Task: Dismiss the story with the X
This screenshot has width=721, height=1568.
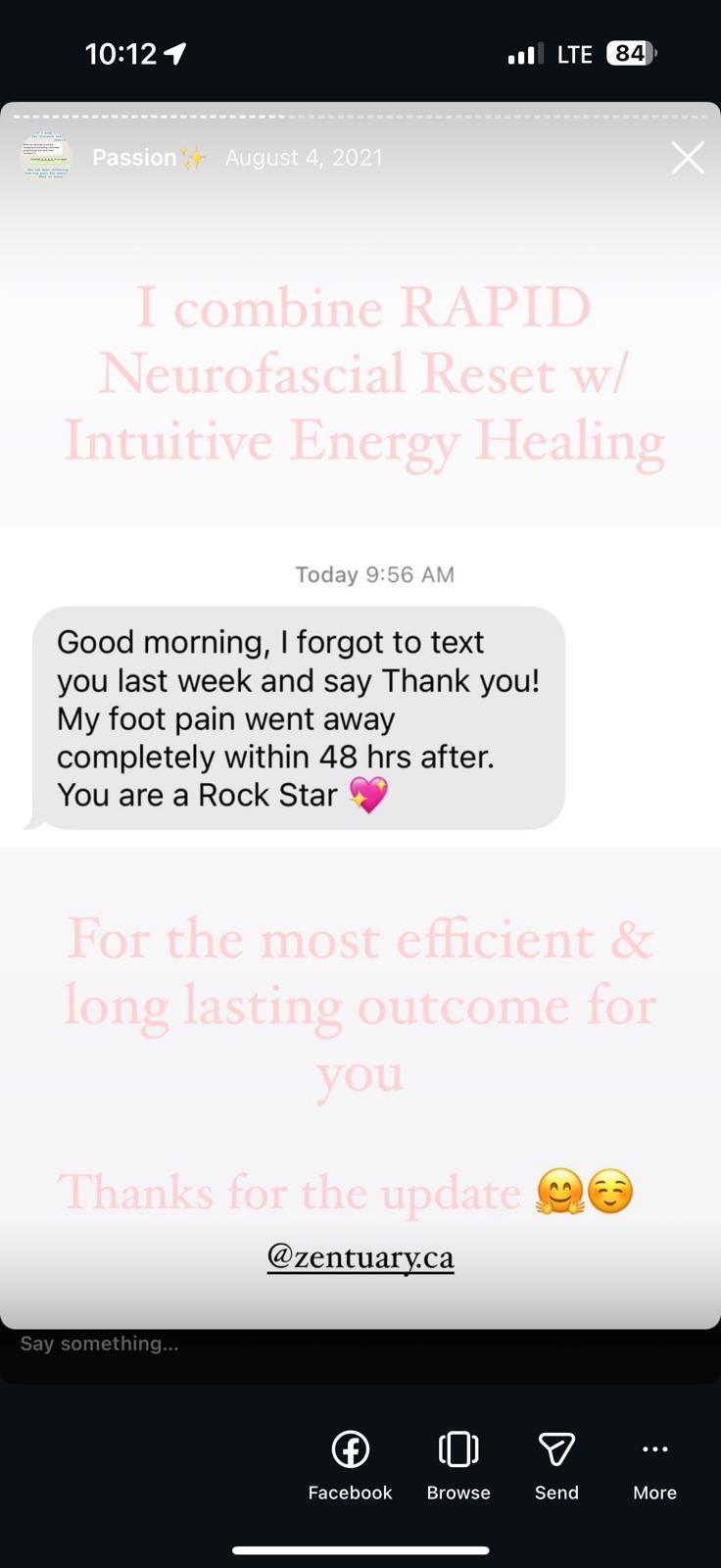Action: point(687,157)
